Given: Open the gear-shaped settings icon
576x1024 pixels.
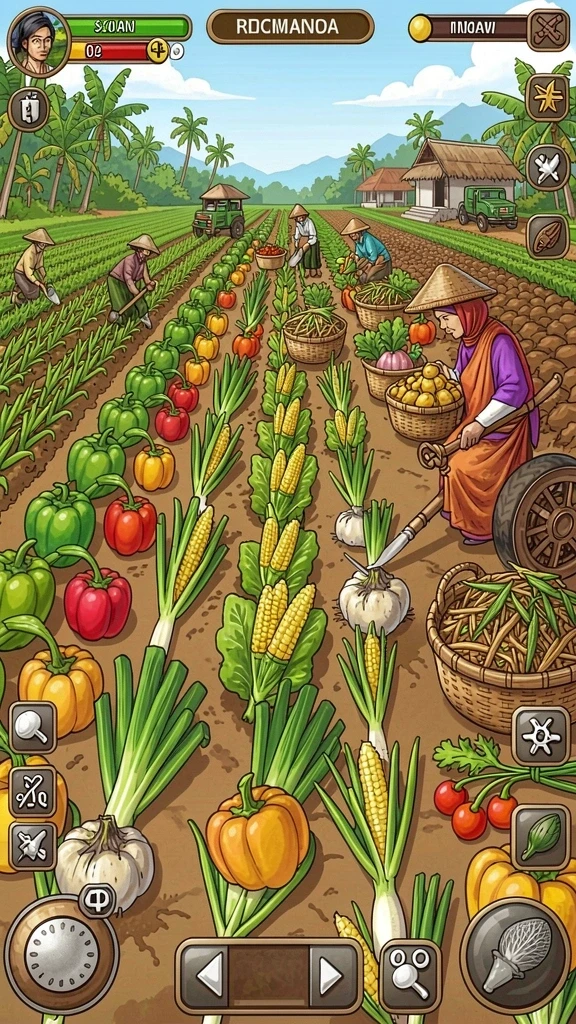Looking at the screenshot, I should point(541,735).
